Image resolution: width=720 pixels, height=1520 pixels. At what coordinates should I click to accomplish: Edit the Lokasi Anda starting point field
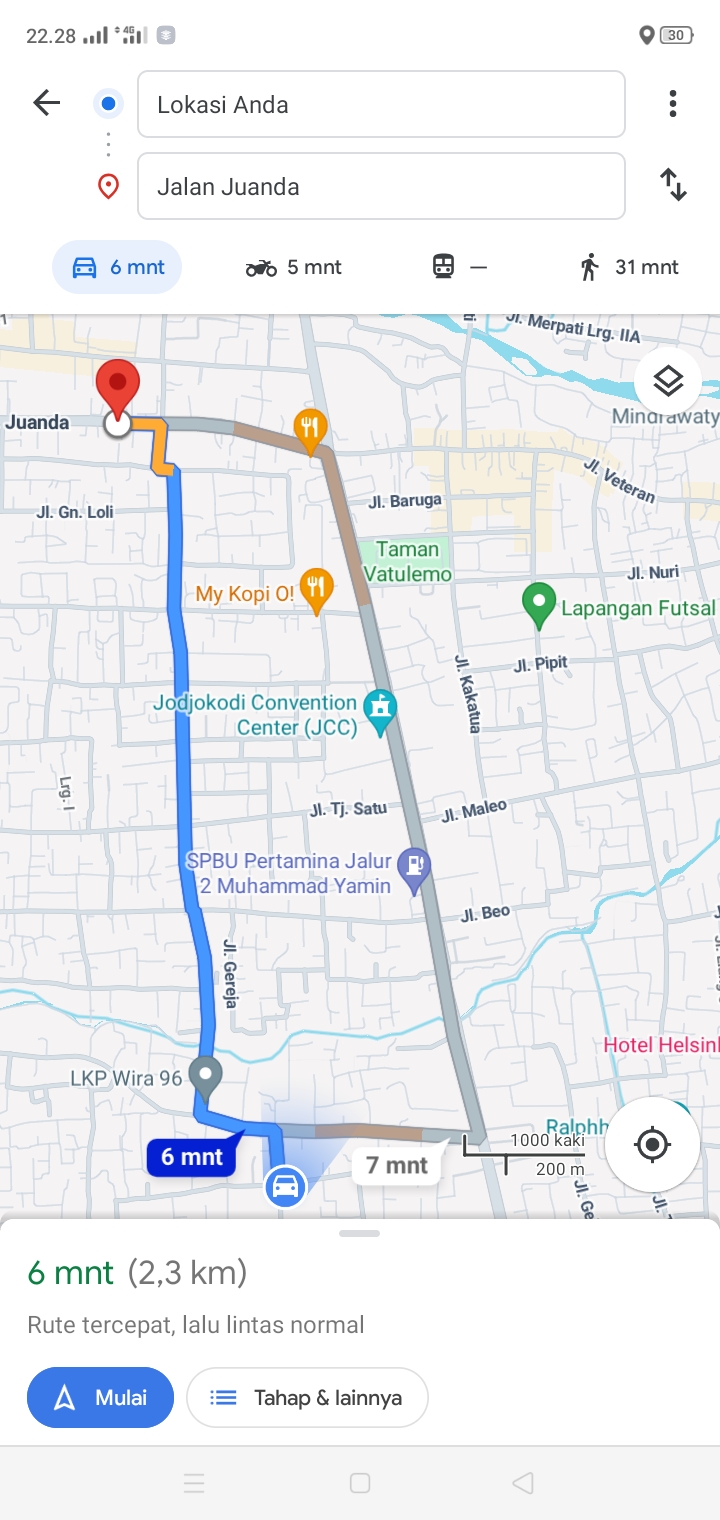(x=381, y=104)
